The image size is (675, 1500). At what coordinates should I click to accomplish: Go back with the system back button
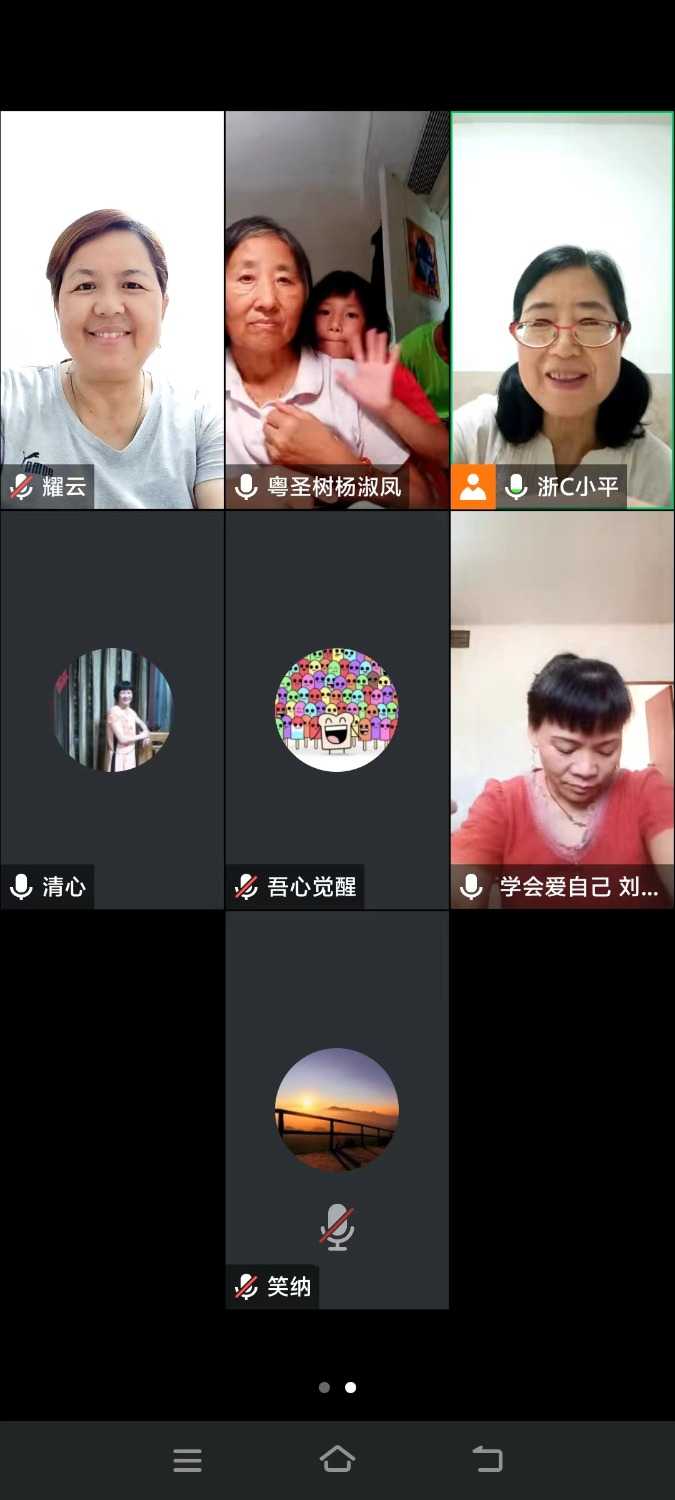(487, 1459)
